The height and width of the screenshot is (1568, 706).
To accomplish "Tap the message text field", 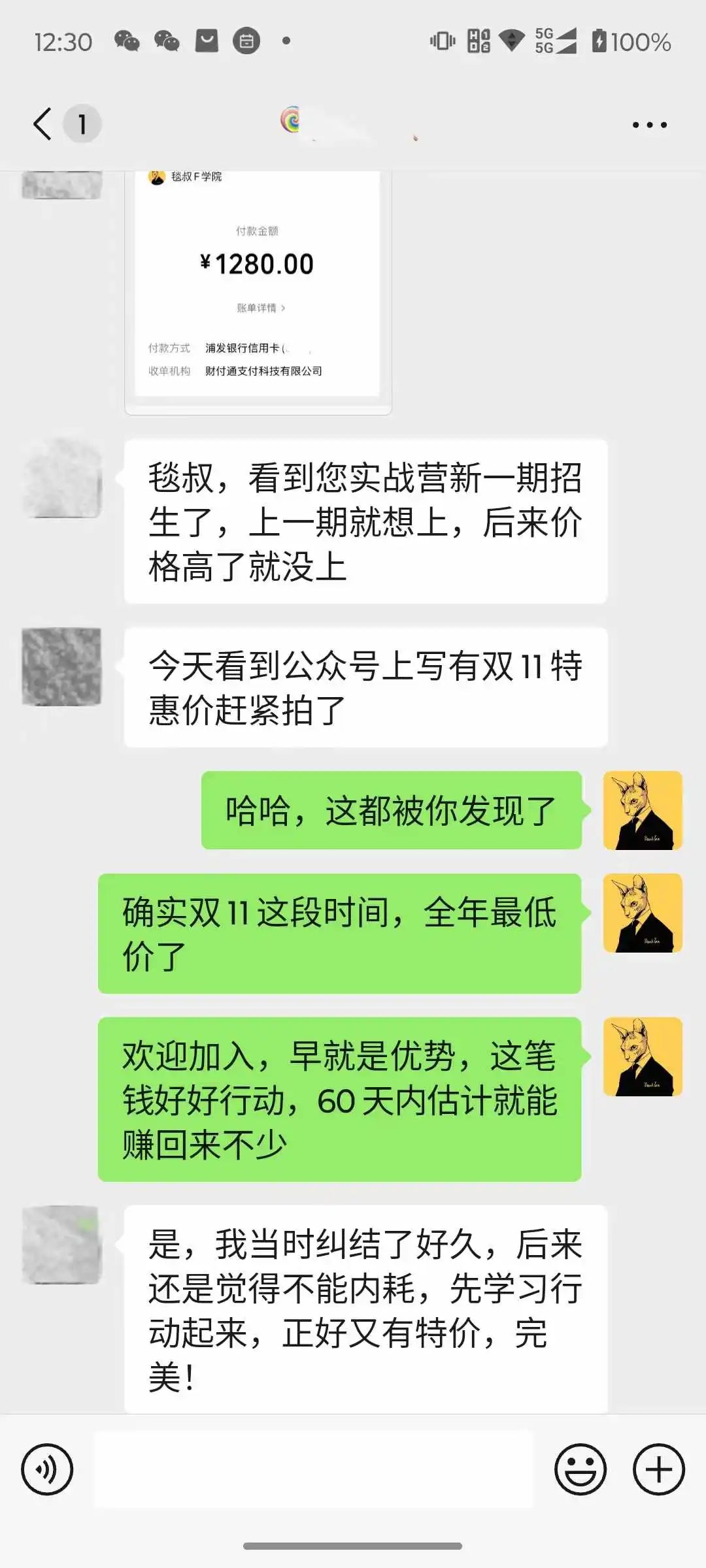I will (x=314, y=1469).
